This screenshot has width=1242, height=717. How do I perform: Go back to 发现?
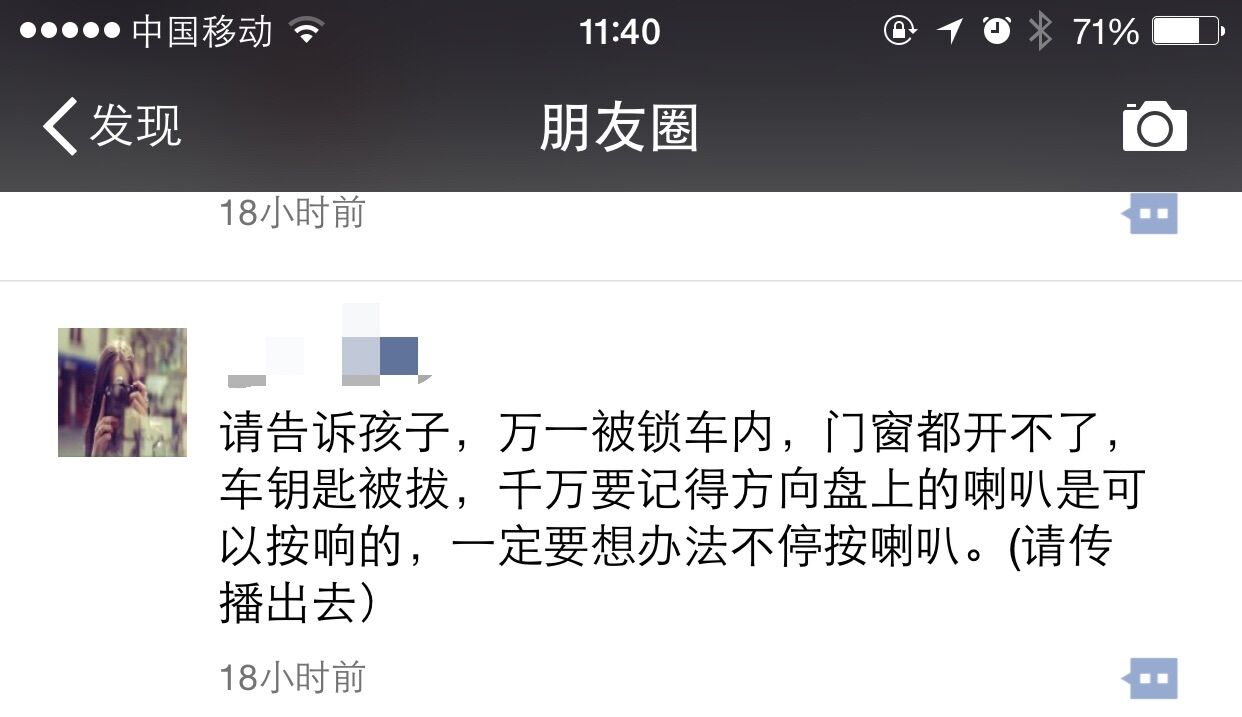pyautogui.click(x=112, y=128)
